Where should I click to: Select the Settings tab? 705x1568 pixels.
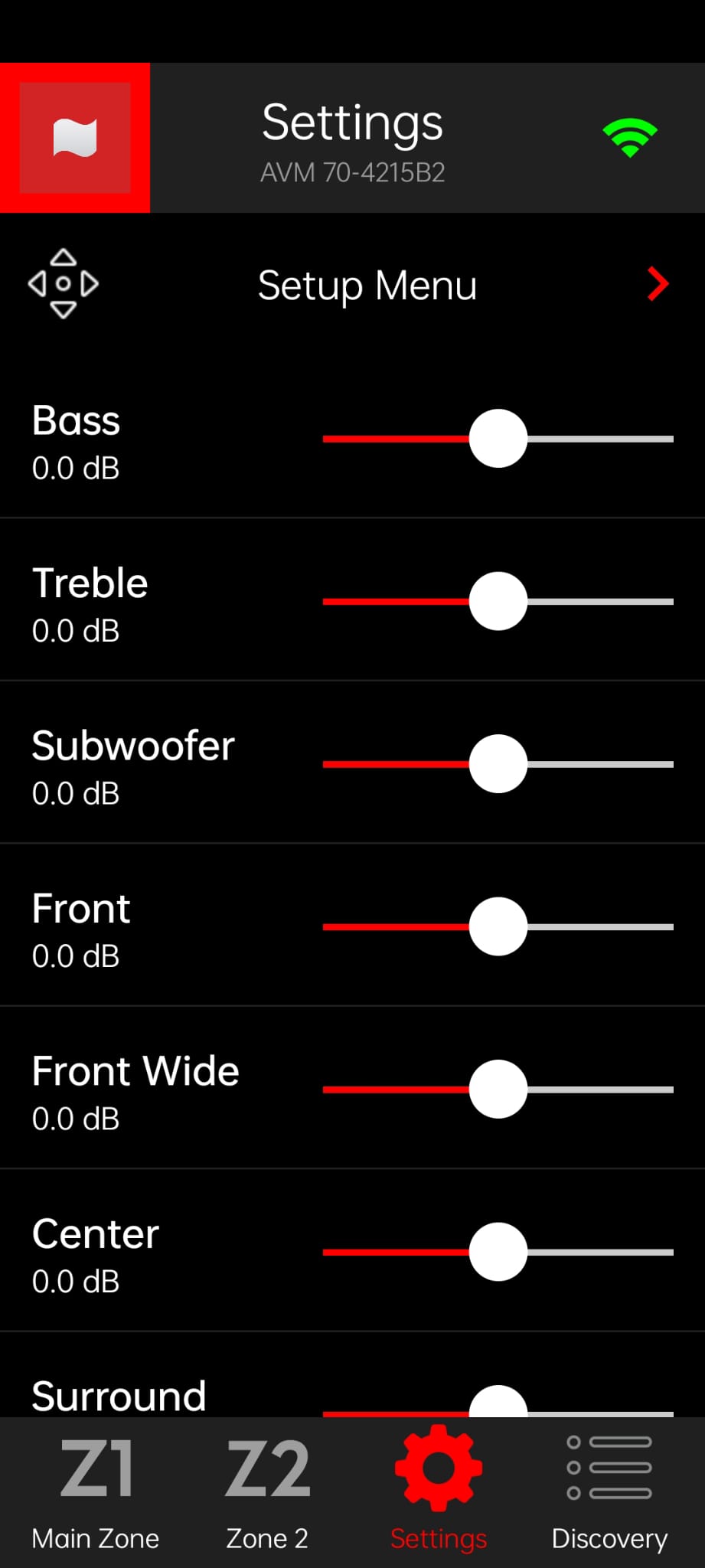click(439, 1493)
